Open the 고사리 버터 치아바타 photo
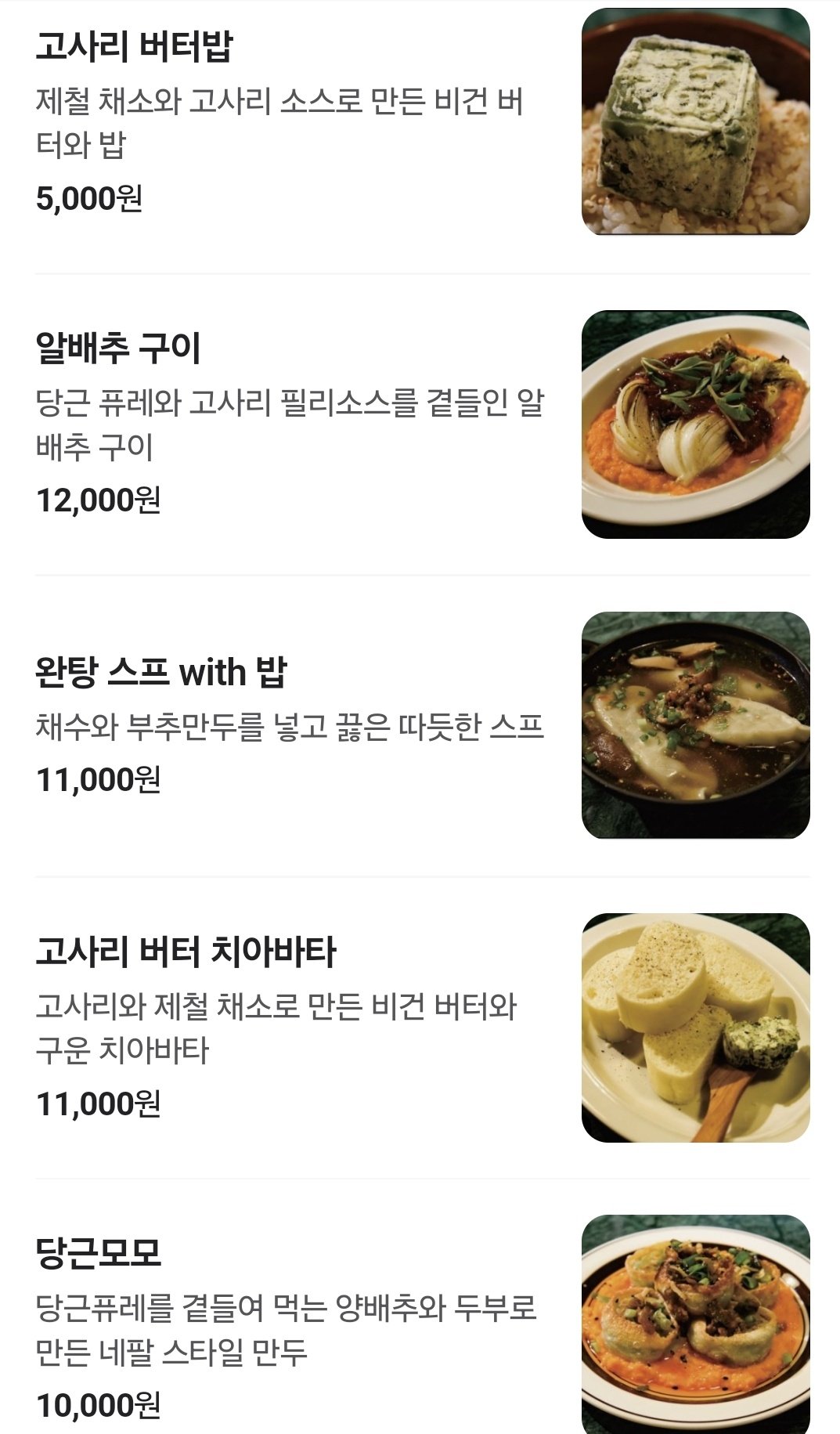Screen dimensions: 840x1434 click(695, 1027)
